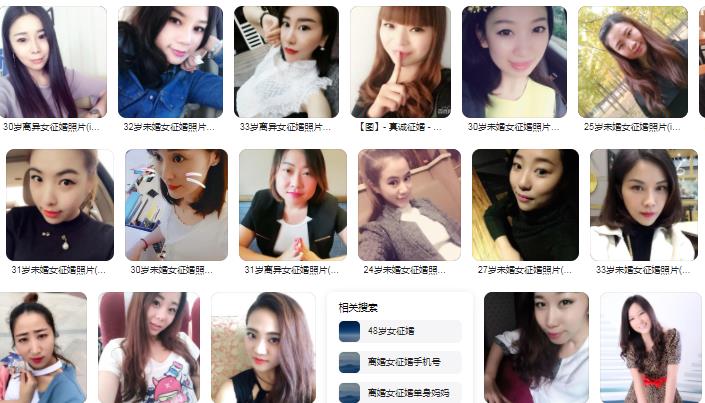
Task: View the 33岁离异女征婚照片 picture
Action: (x=286, y=62)
